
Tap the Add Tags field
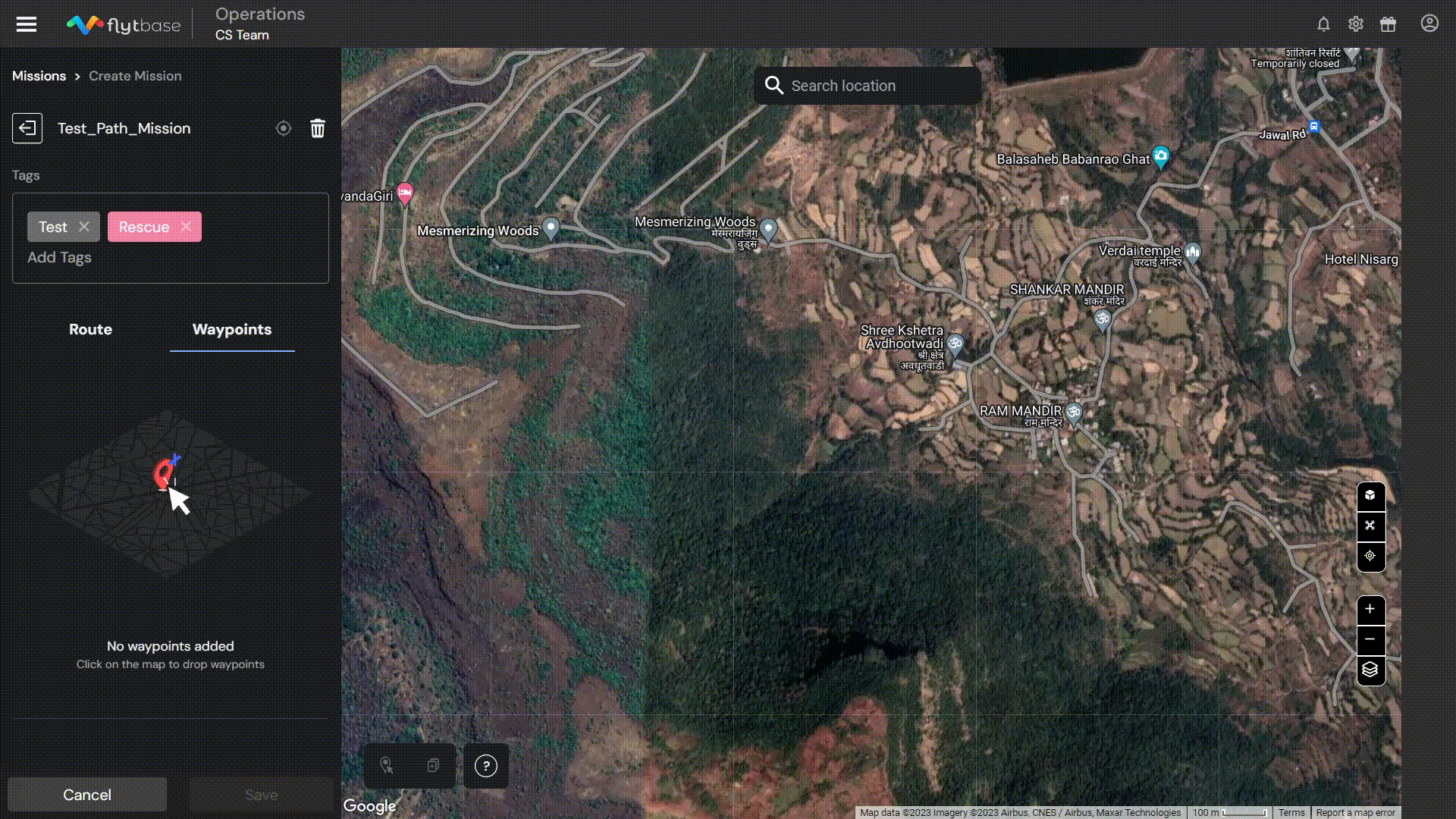(x=60, y=258)
